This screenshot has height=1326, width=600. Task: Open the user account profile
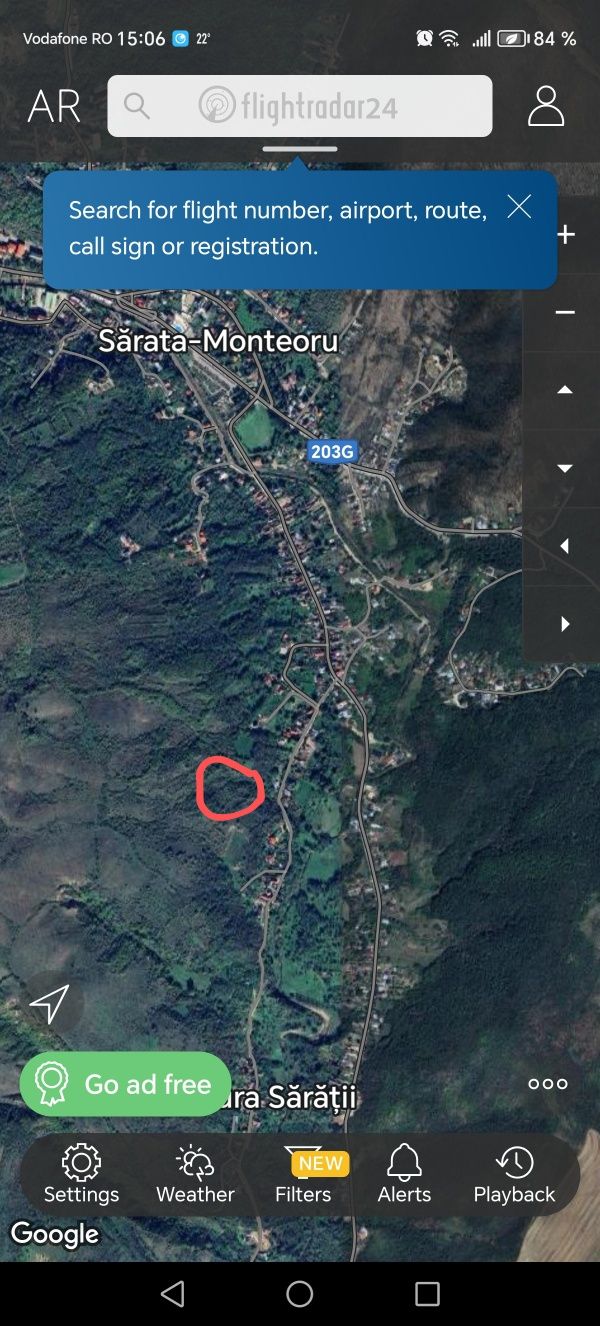click(546, 106)
